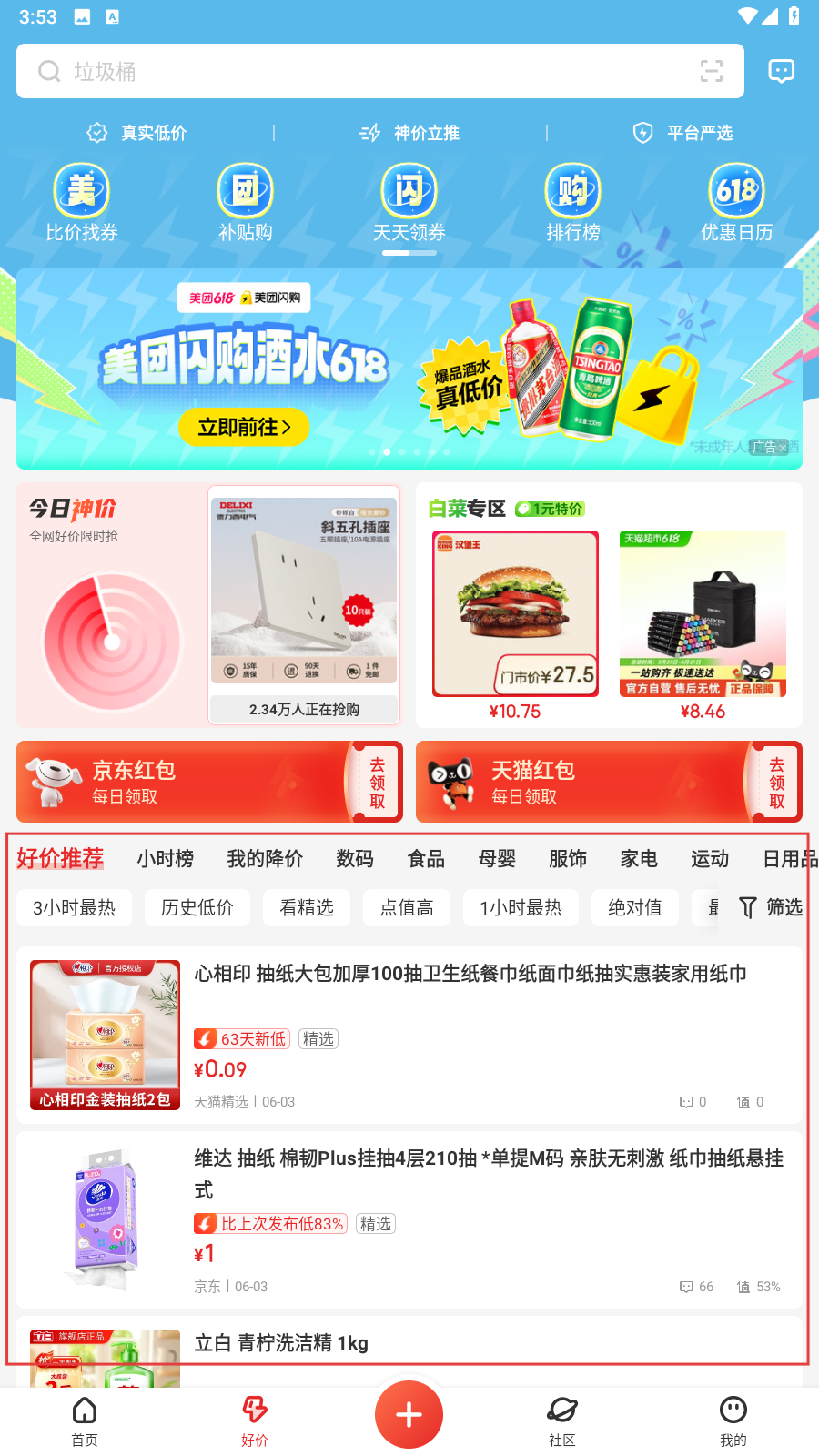Open 比价找券 shortcut
This screenshot has height=1456, width=819.
click(82, 203)
